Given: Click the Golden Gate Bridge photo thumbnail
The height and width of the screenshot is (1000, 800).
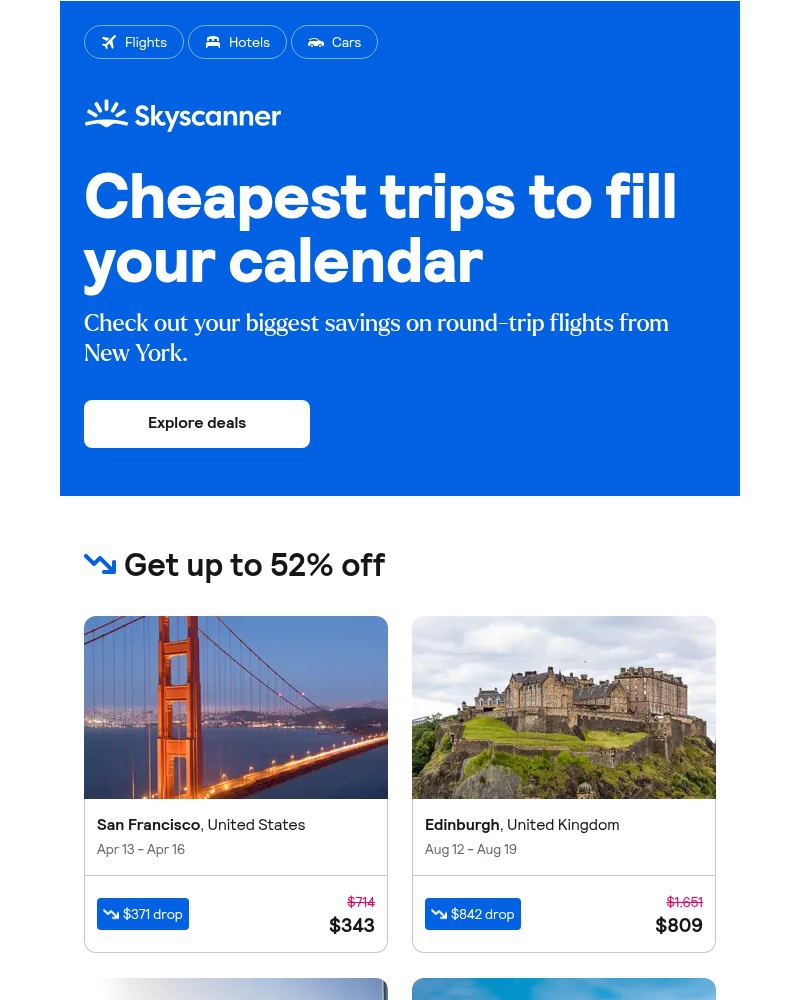Looking at the screenshot, I should click(235, 707).
